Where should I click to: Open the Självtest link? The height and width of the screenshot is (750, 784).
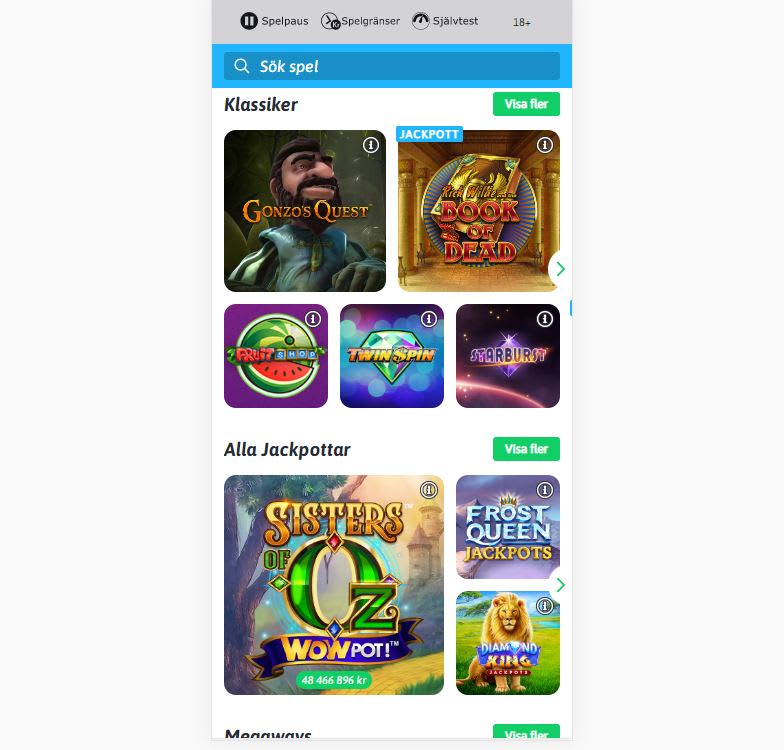click(444, 21)
